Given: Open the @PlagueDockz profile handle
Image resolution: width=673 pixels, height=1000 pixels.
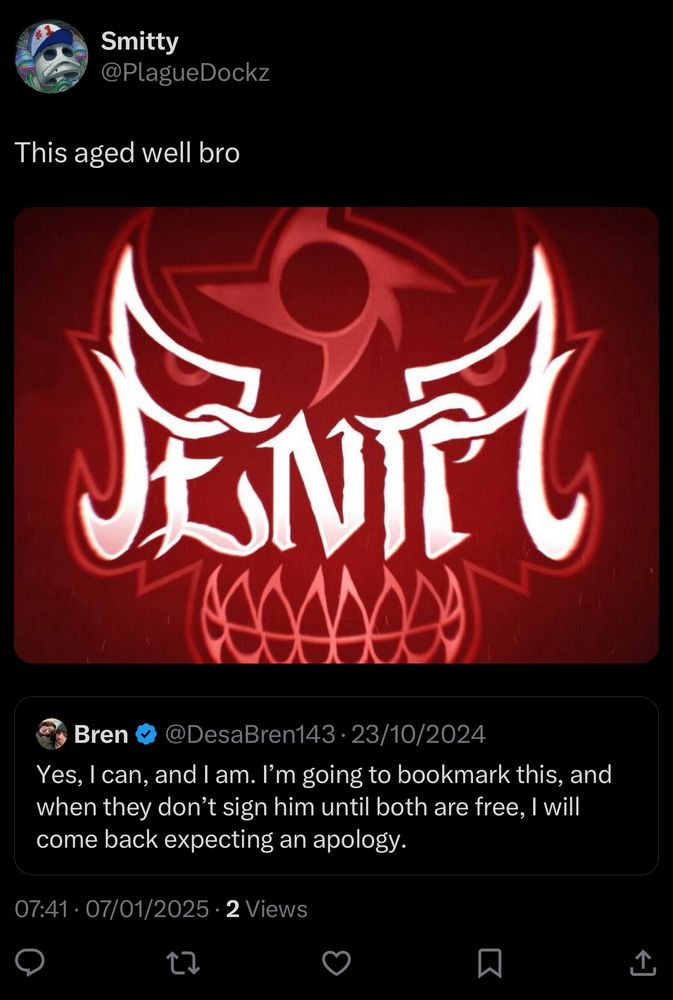Looking at the screenshot, I should [185, 73].
